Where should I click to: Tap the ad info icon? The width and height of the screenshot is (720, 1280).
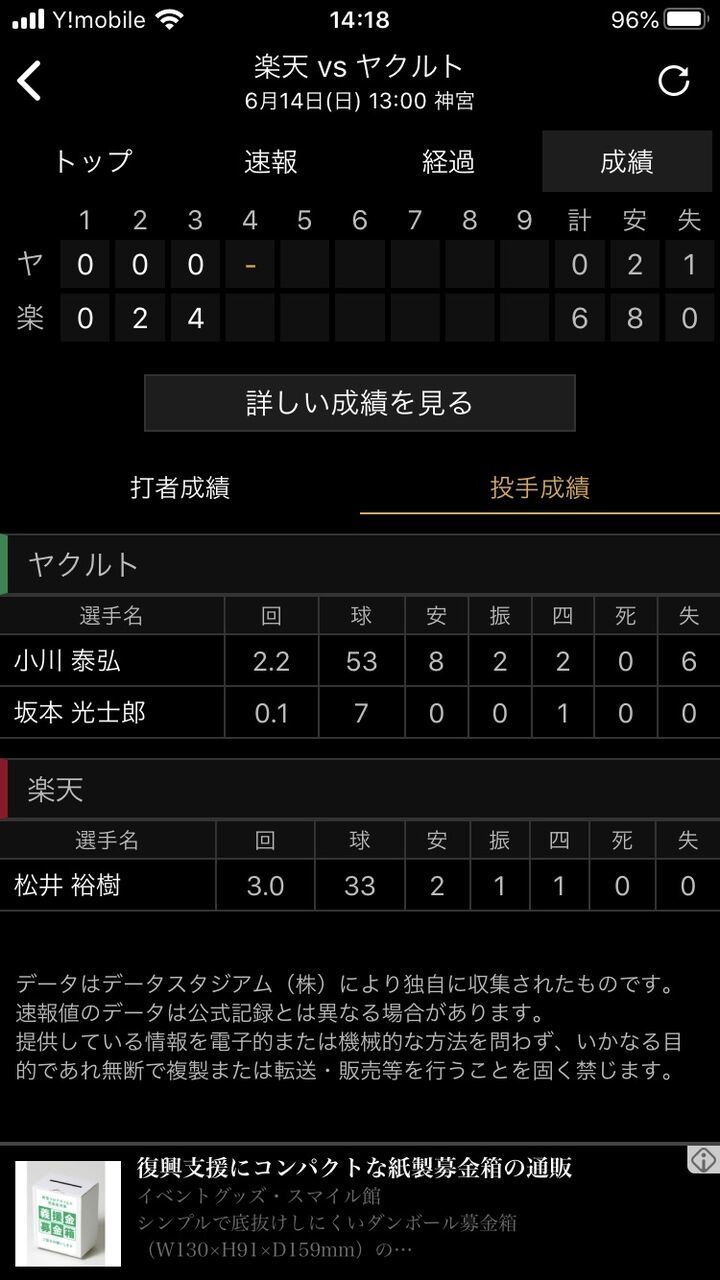point(703,1160)
